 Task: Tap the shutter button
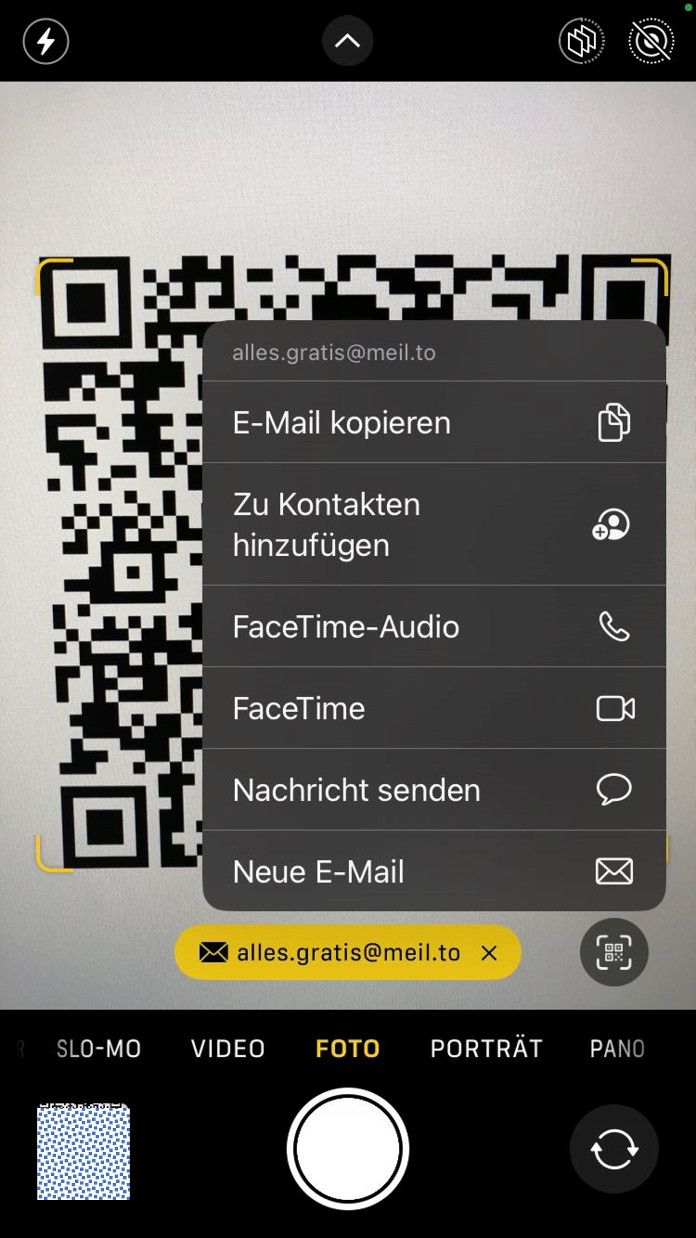tap(348, 1150)
